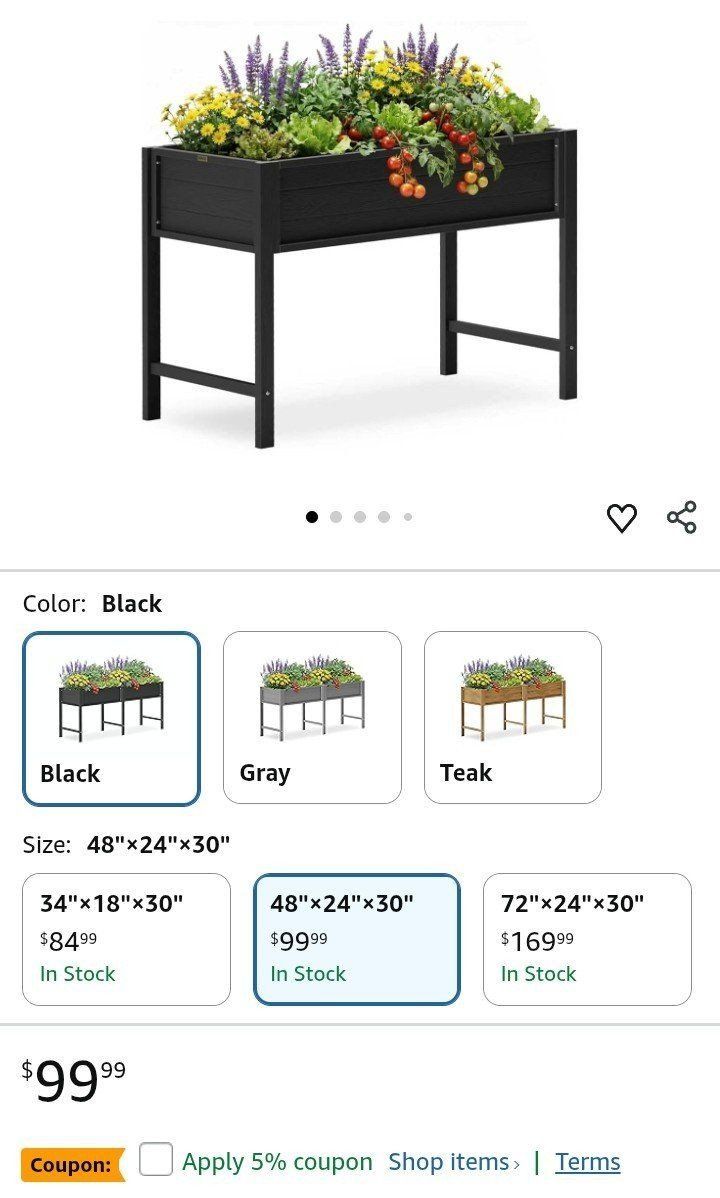This screenshot has width=720, height=1198.
Task: Choose the Gray color option
Action: pyautogui.click(x=312, y=718)
